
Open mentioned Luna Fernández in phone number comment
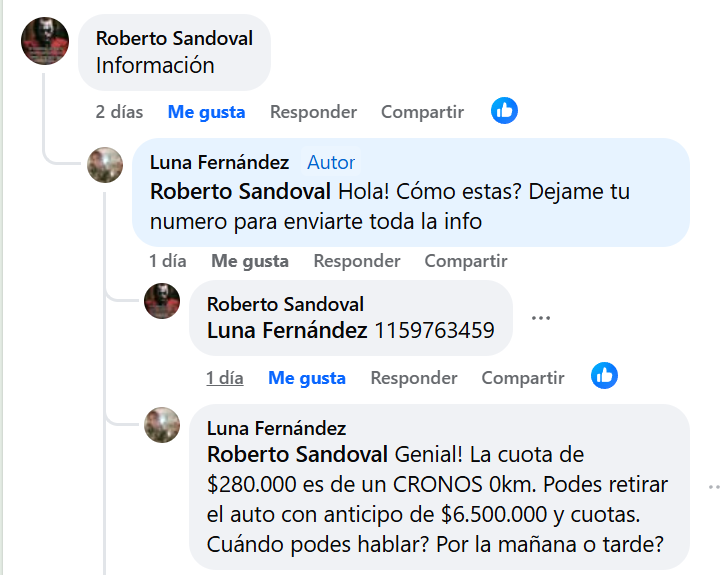pos(287,330)
